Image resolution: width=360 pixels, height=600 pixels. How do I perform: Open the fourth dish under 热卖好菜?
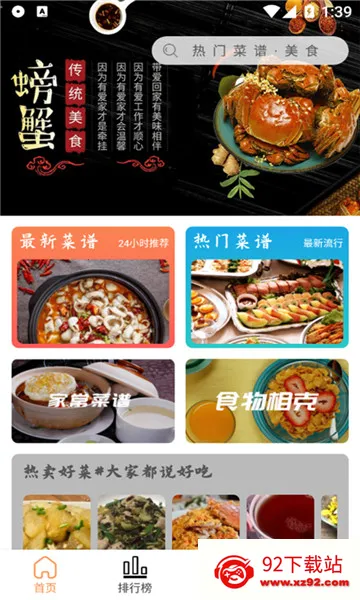[280, 522]
